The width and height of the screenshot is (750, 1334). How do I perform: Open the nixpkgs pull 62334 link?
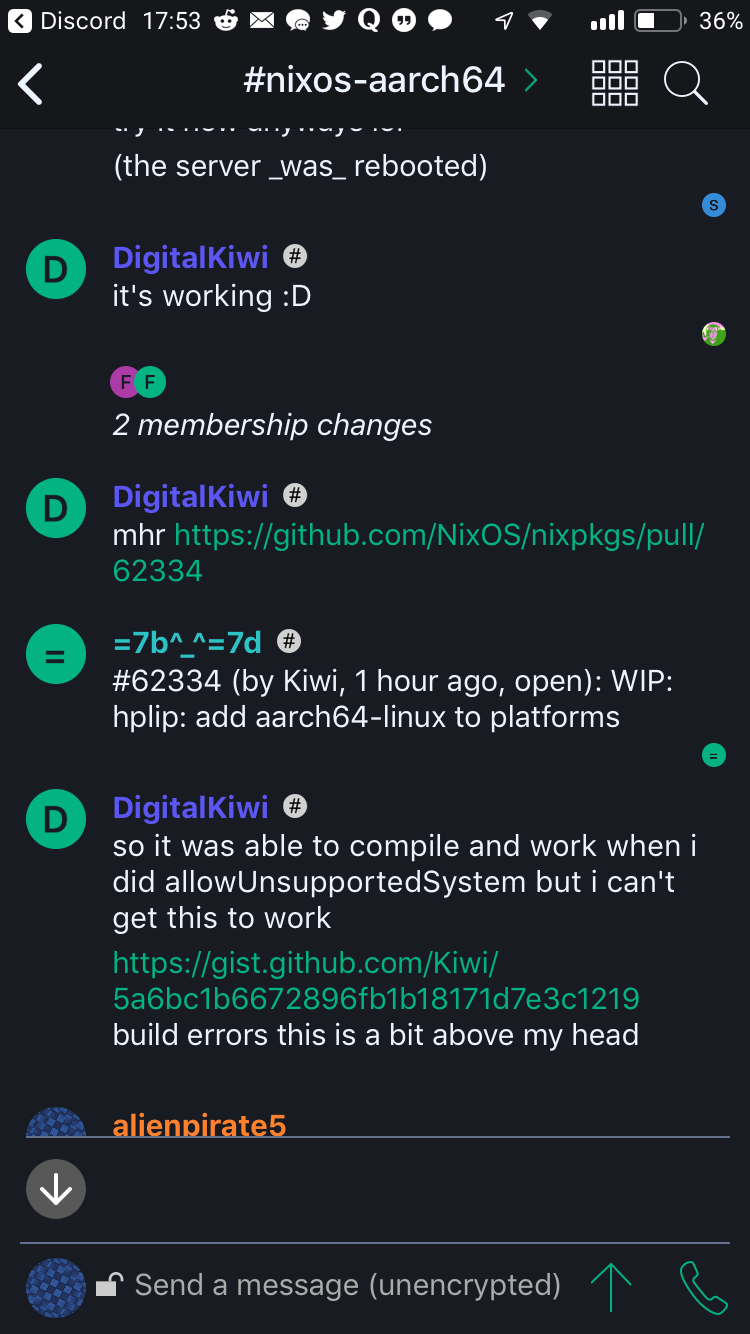[x=408, y=553]
